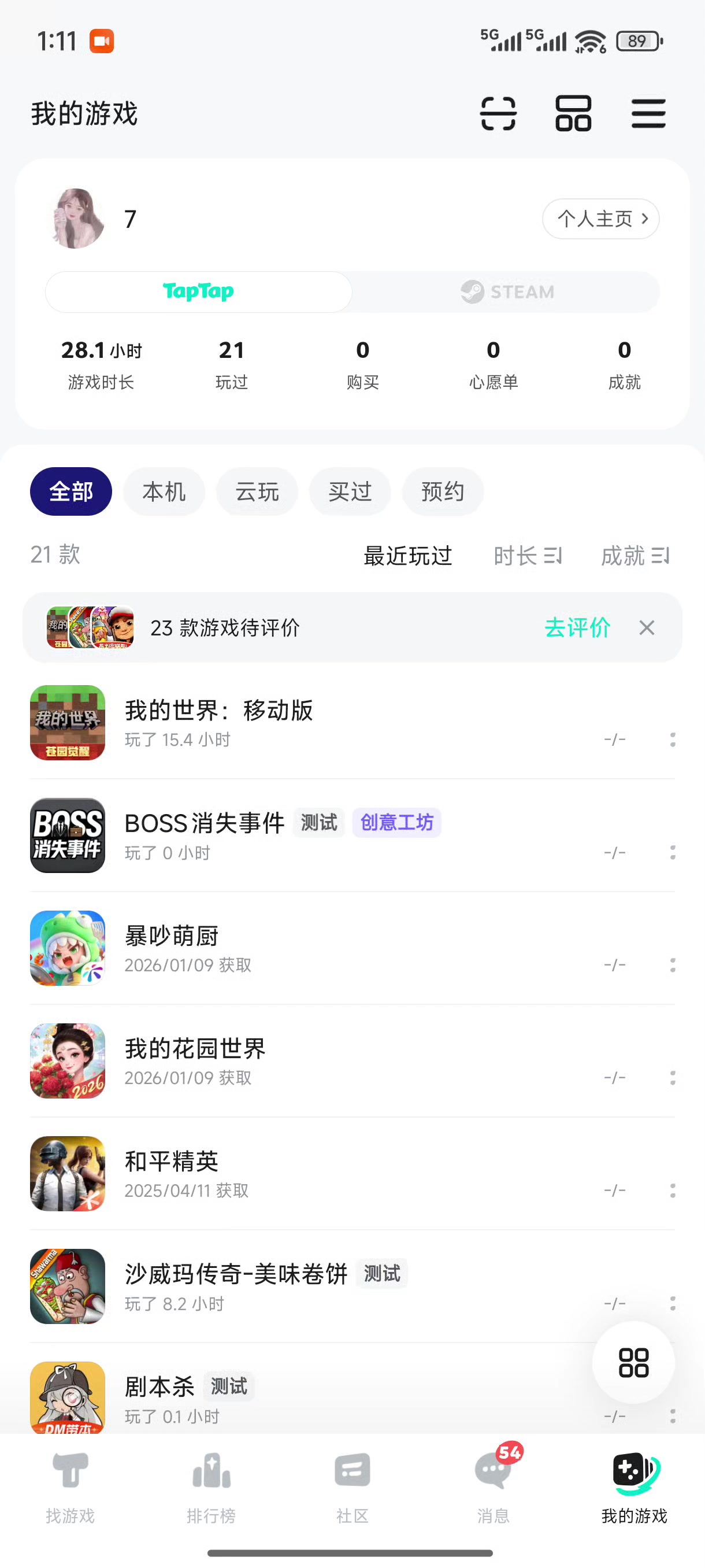Screen dimensions: 705x1568
Task: Go to 个人主页 profile page
Action: tap(600, 219)
